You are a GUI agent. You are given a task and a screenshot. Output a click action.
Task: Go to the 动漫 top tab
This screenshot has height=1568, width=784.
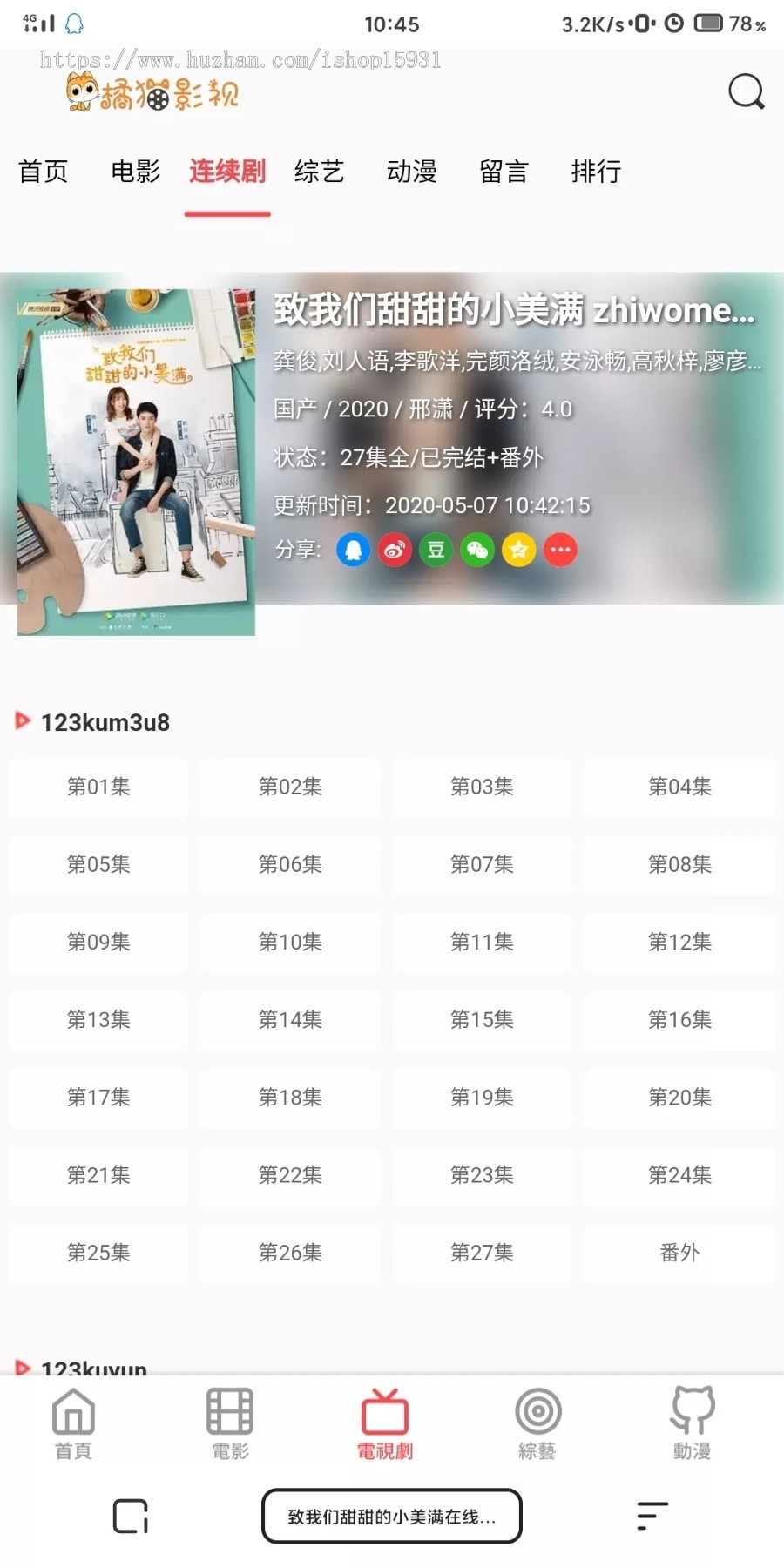point(411,172)
